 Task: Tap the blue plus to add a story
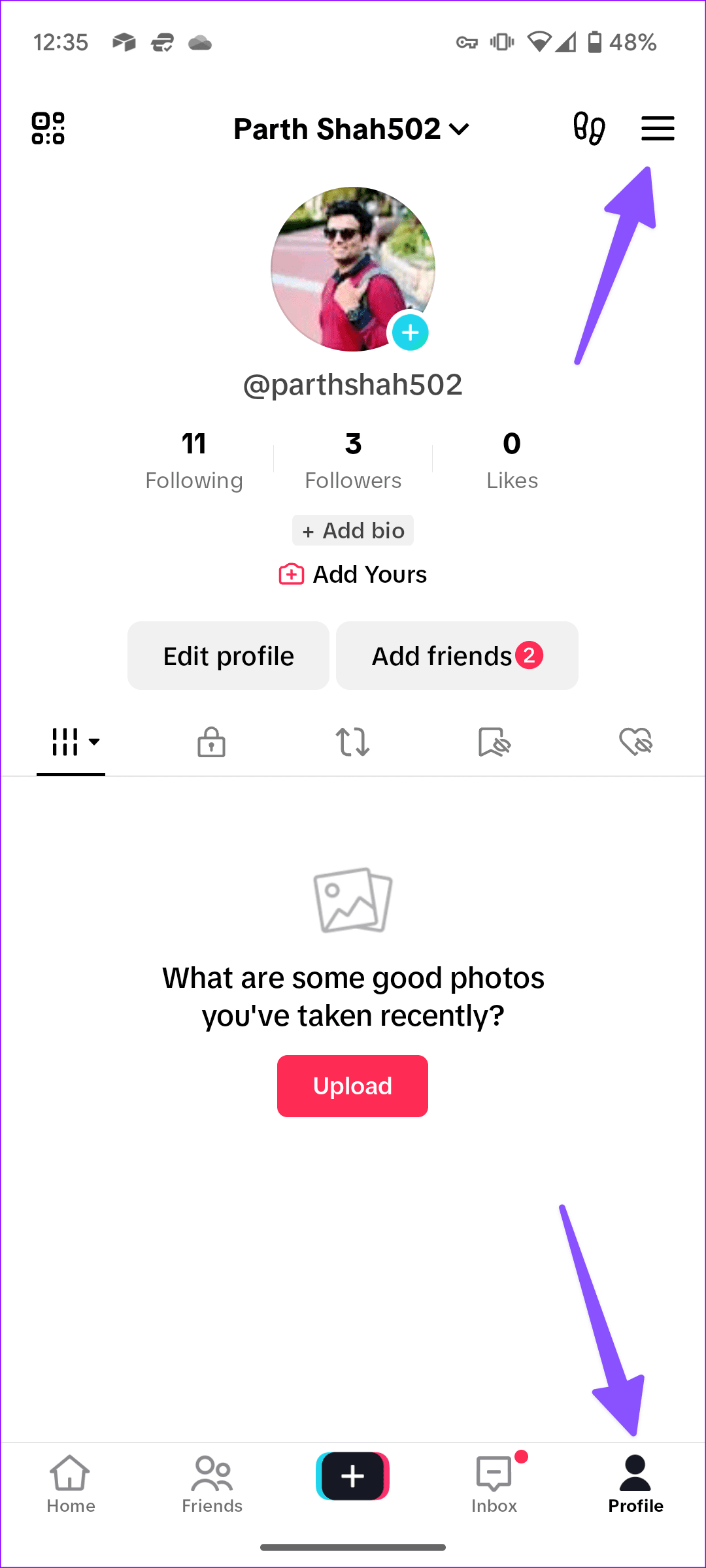(410, 332)
